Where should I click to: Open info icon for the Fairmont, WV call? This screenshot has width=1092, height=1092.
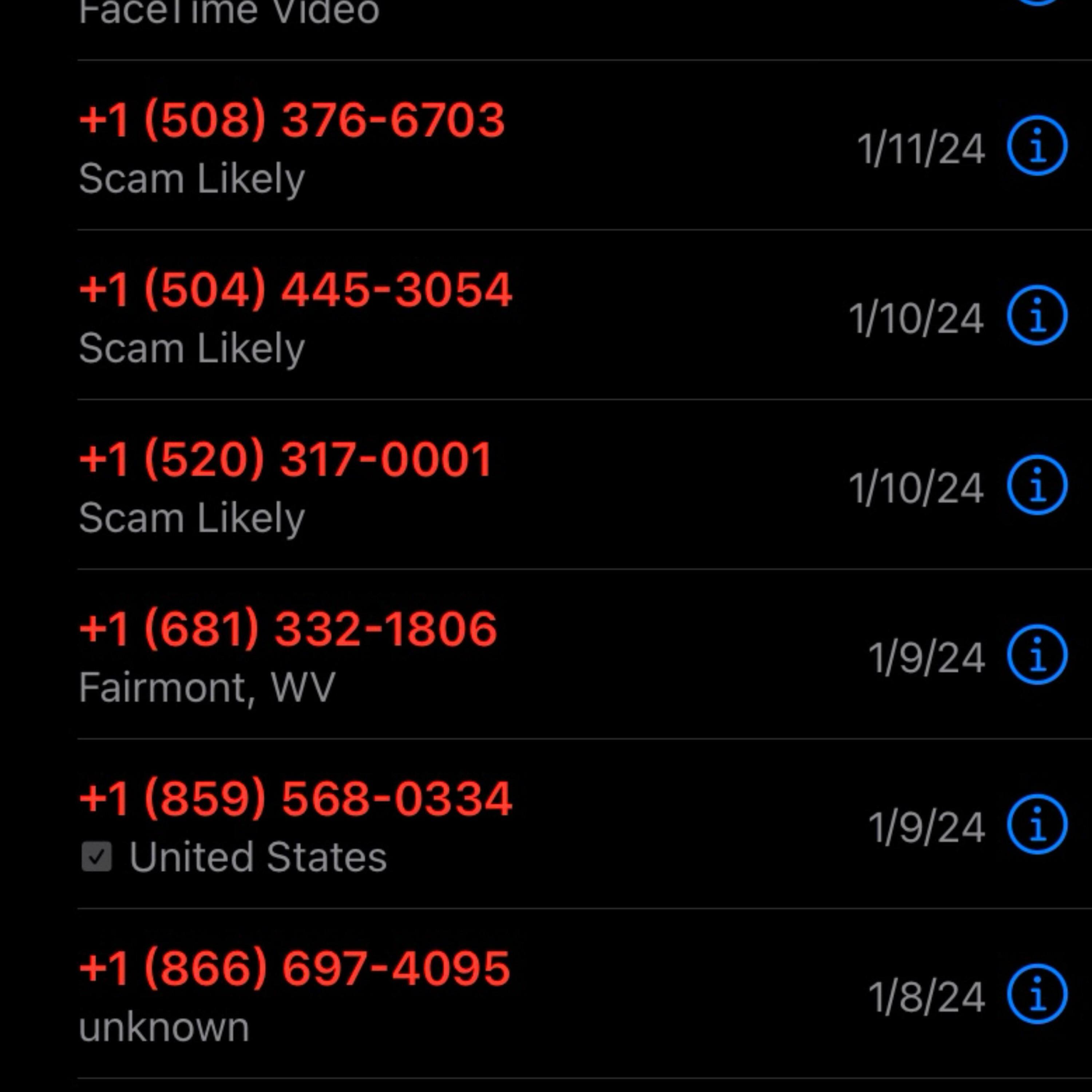click(x=1037, y=654)
